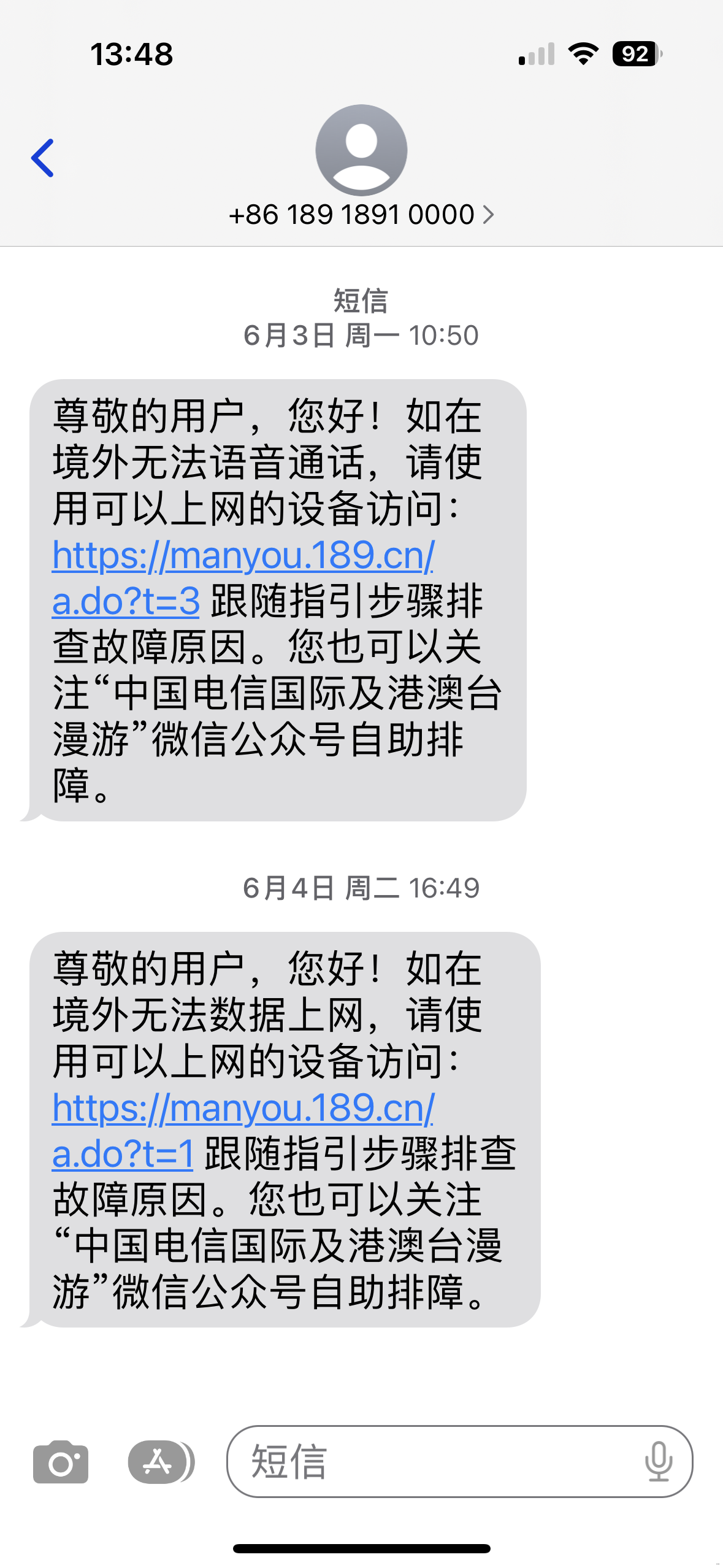Screen dimensions: 723x1568
Task: Open contact details for +86 189 1891 0000
Action: click(361, 215)
